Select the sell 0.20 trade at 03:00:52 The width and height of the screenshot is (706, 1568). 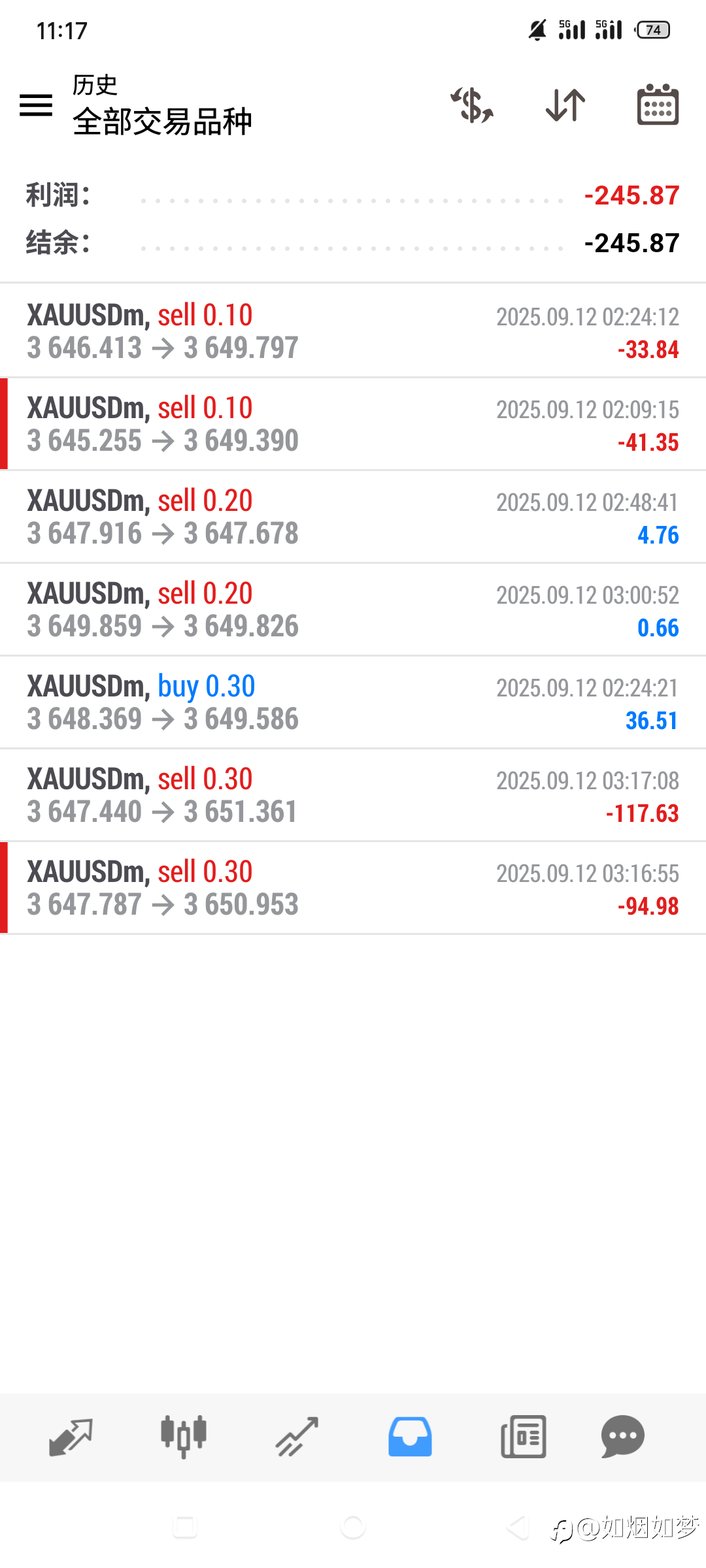pyautogui.click(x=353, y=610)
